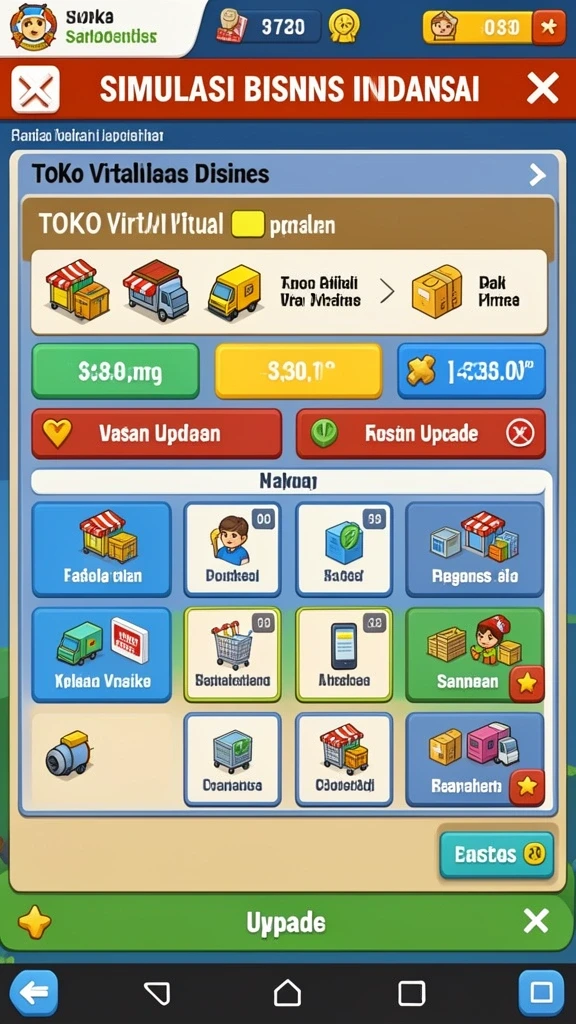Open the Kolaao Vnaike delivery truck tile

(x=102, y=655)
